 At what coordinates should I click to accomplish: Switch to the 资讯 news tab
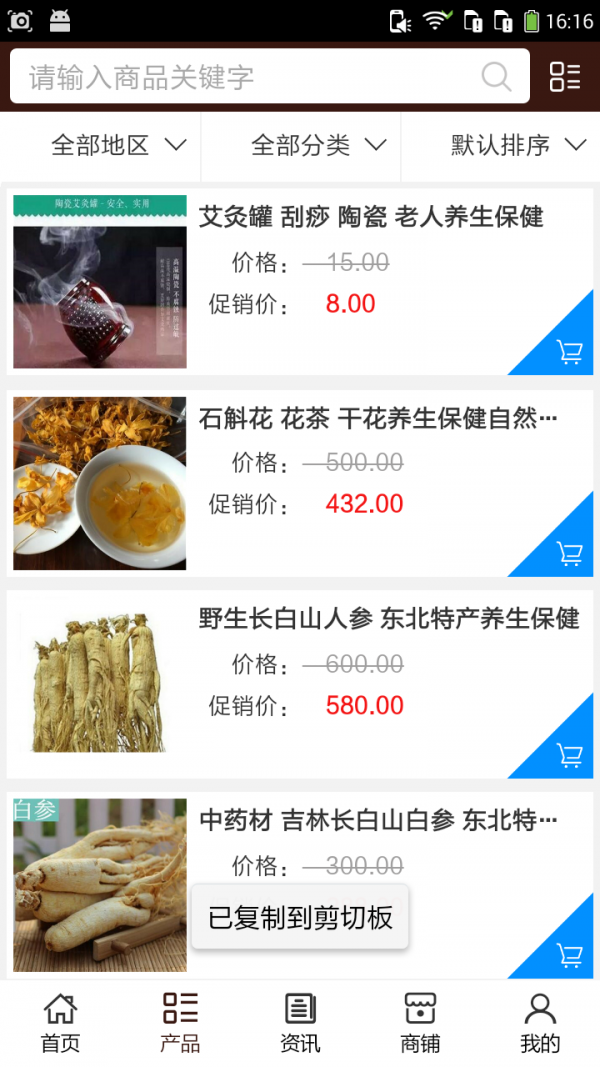pyautogui.click(x=300, y=1023)
